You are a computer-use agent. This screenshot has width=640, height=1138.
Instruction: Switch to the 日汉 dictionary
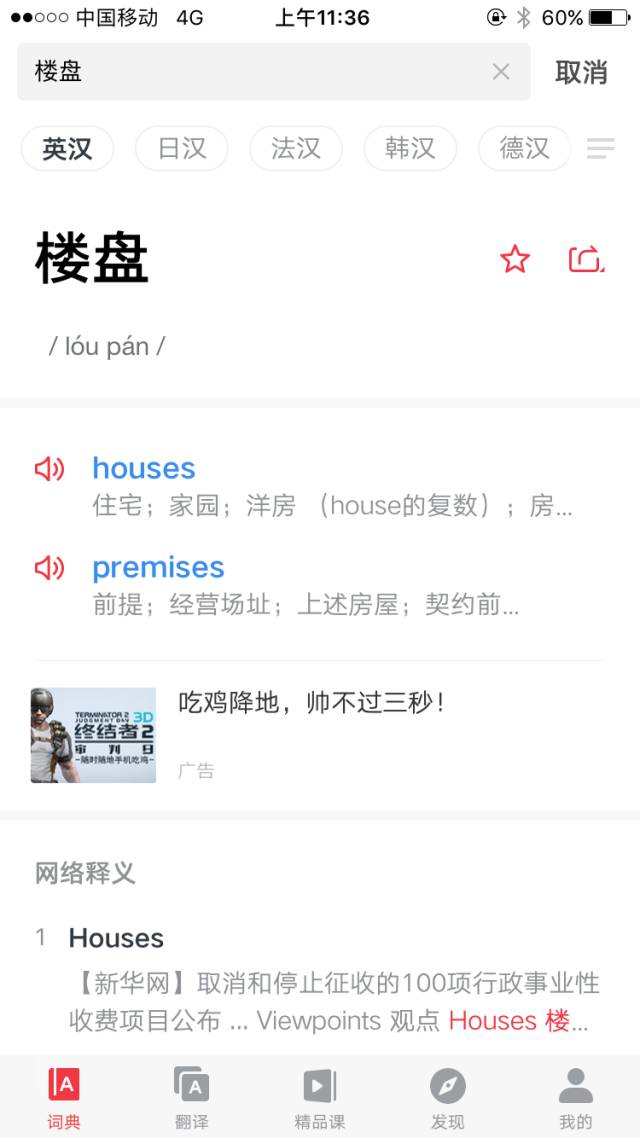[182, 149]
